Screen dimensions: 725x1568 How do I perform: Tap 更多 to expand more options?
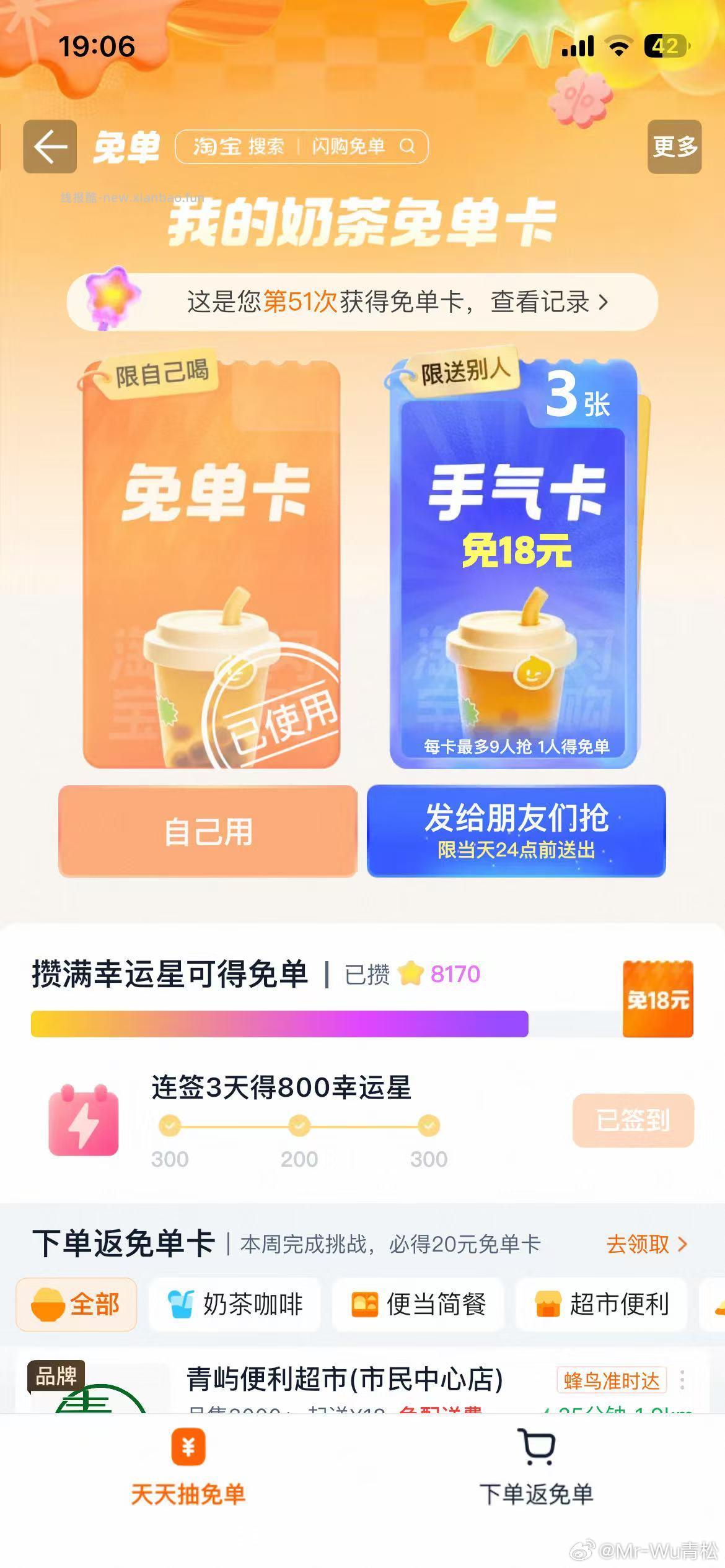tap(675, 148)
